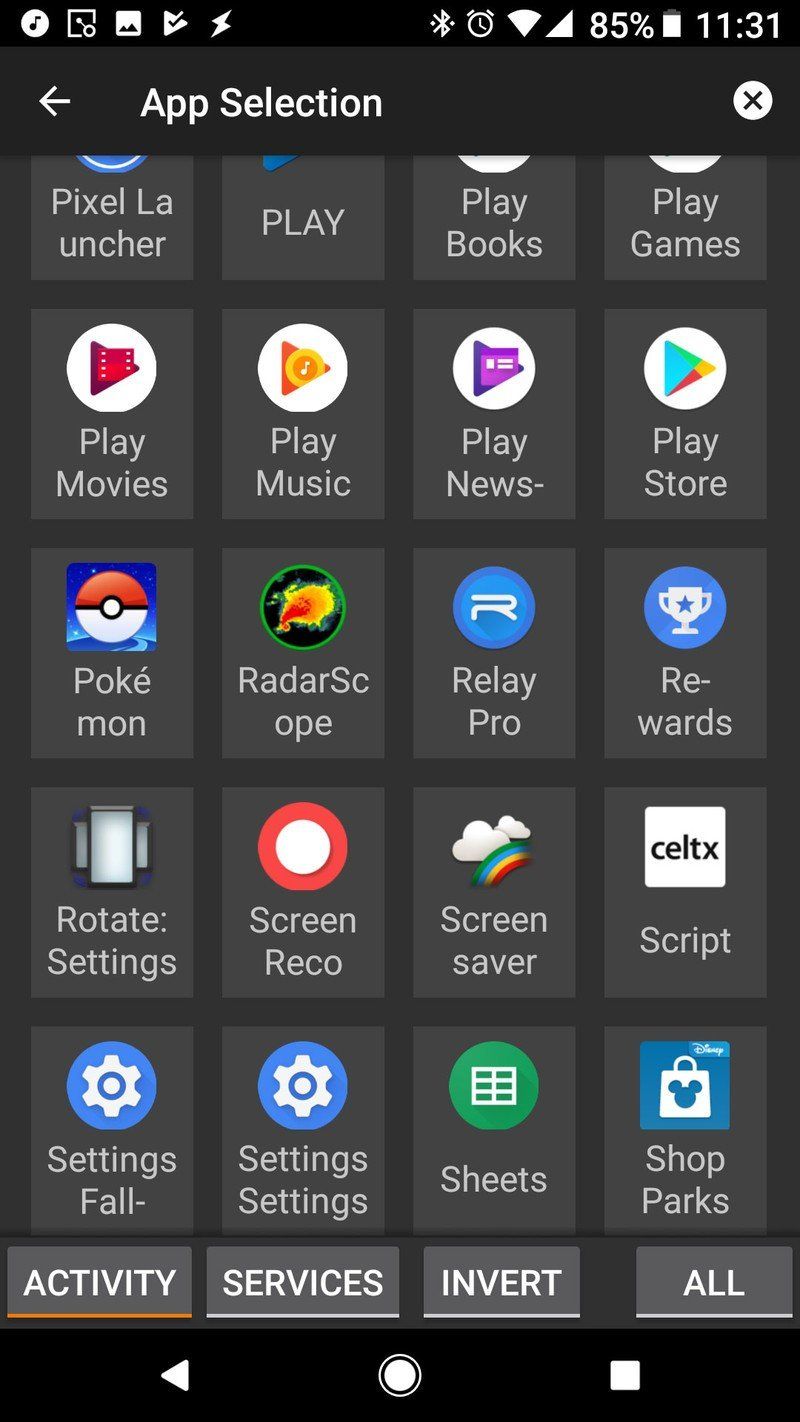Viewport: 800px width, 1422px height.
Task: Open the Google Rewards app icon
Action: click(684, 607)
